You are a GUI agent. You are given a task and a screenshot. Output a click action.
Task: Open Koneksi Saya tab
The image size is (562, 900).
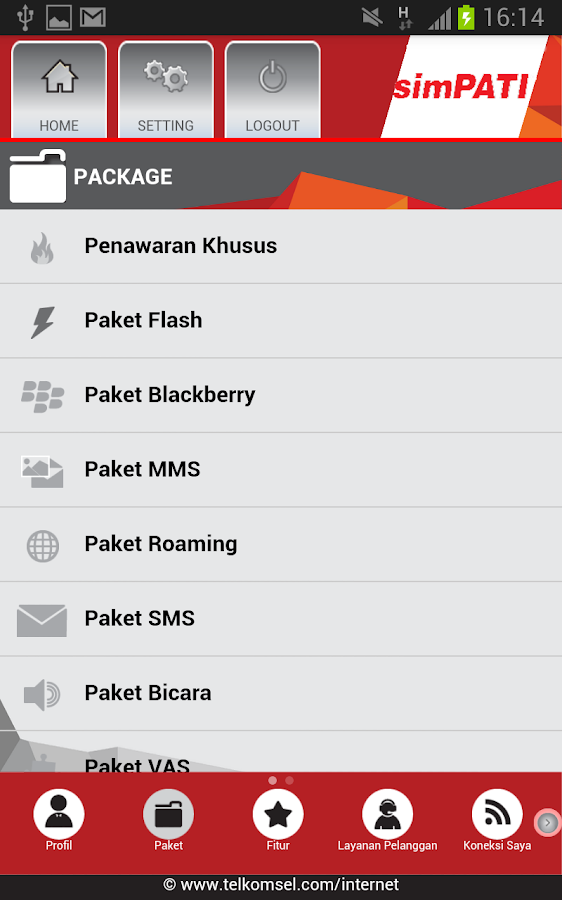(x=497, y=820)
